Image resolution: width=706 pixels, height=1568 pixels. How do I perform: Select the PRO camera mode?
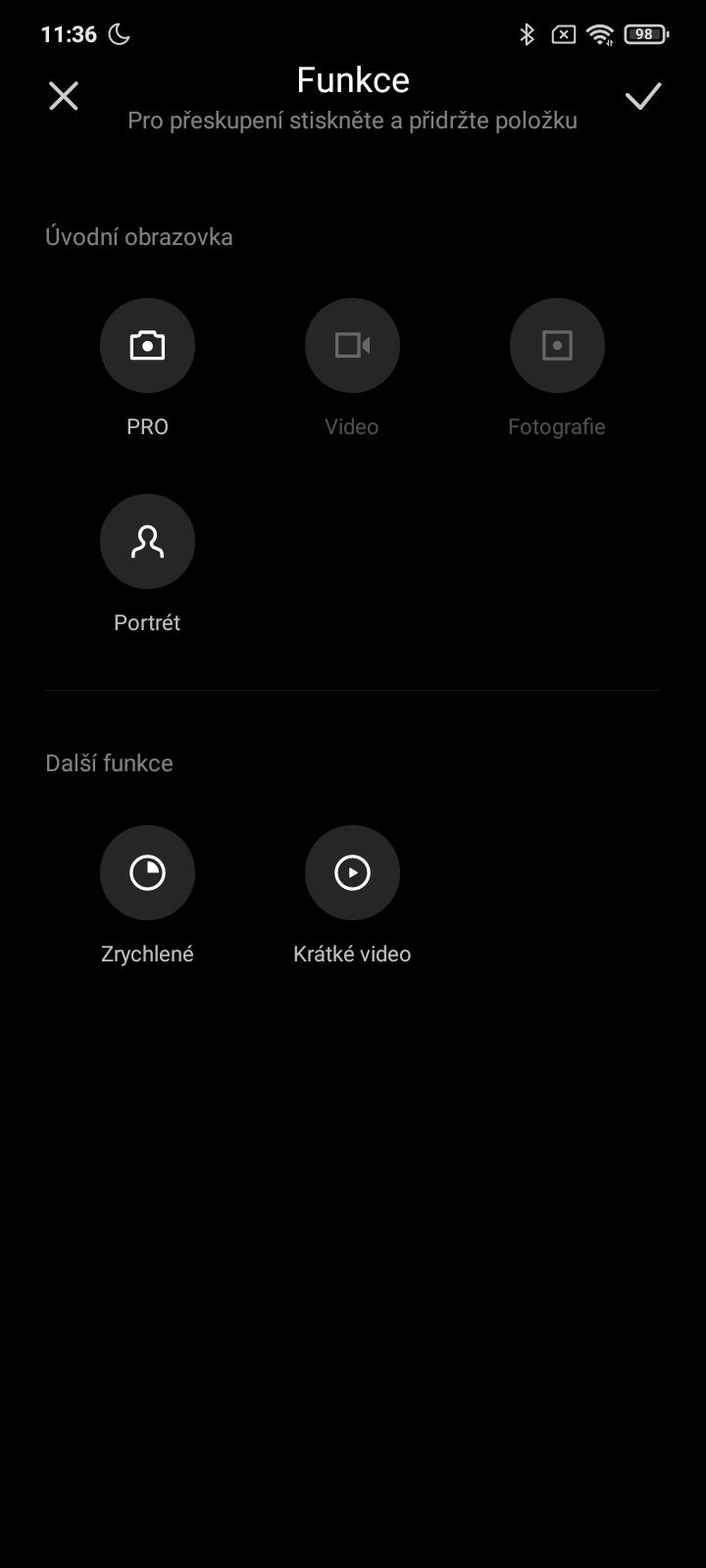pos(147,346)
